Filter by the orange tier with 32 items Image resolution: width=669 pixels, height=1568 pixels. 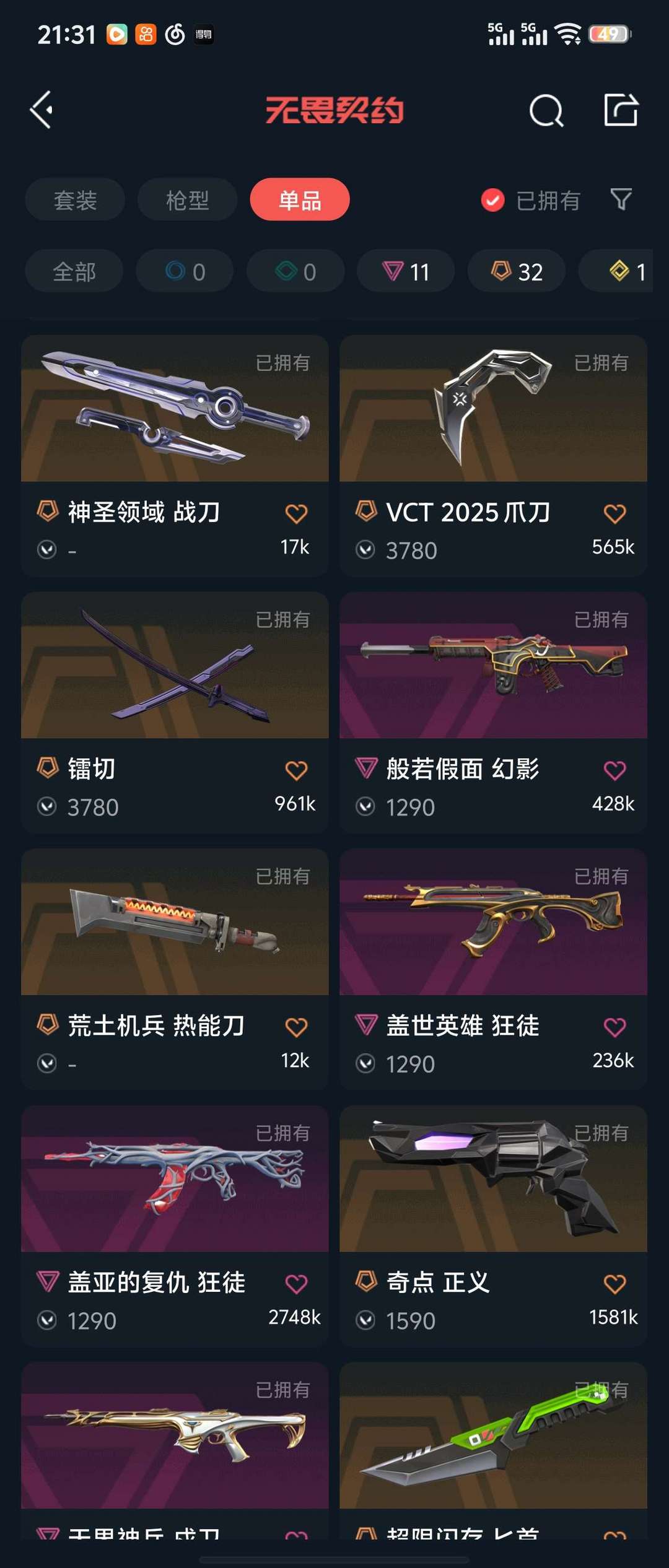point(517,272)
